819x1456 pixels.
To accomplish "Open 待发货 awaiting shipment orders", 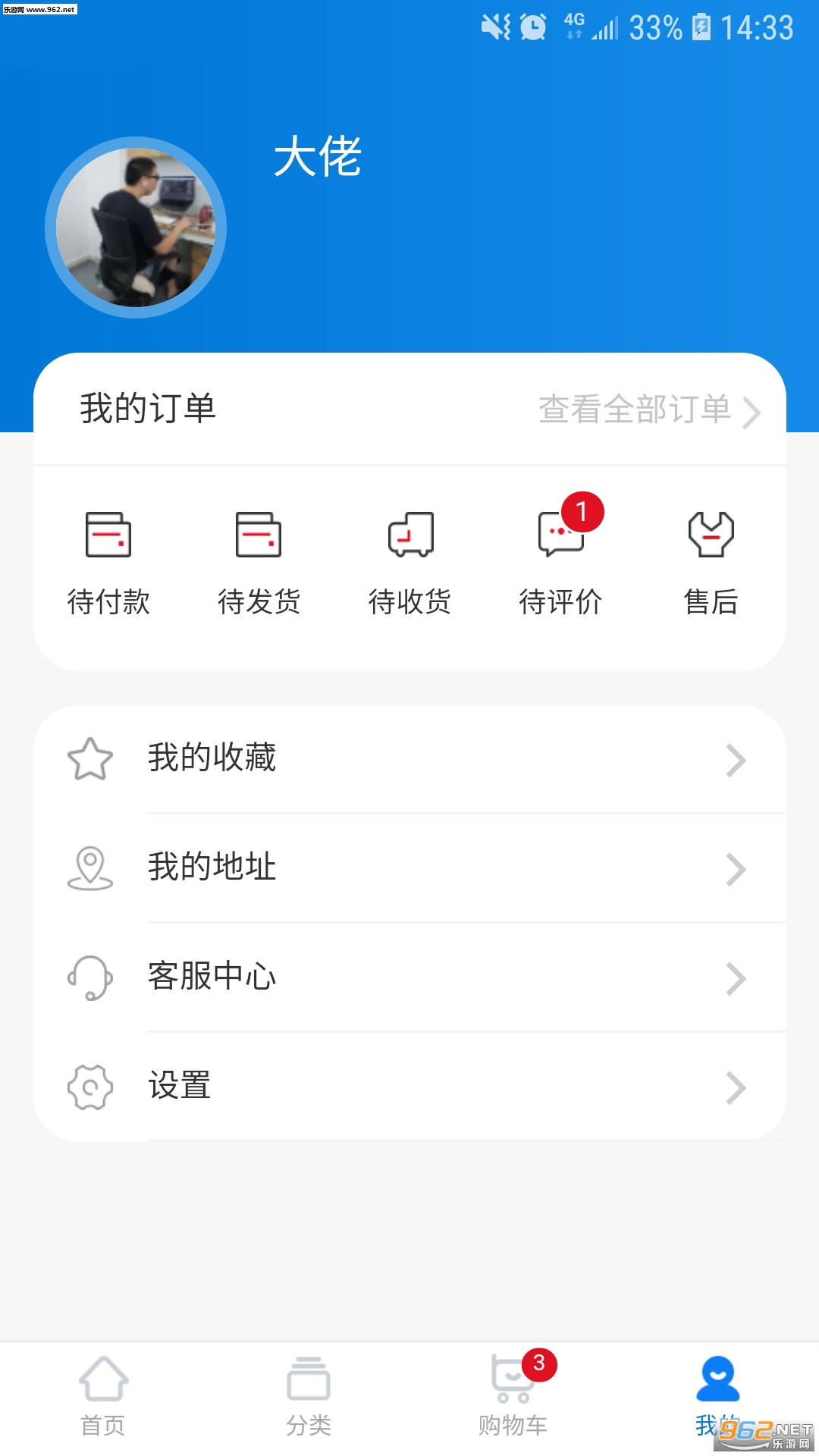I will [259, 563].
